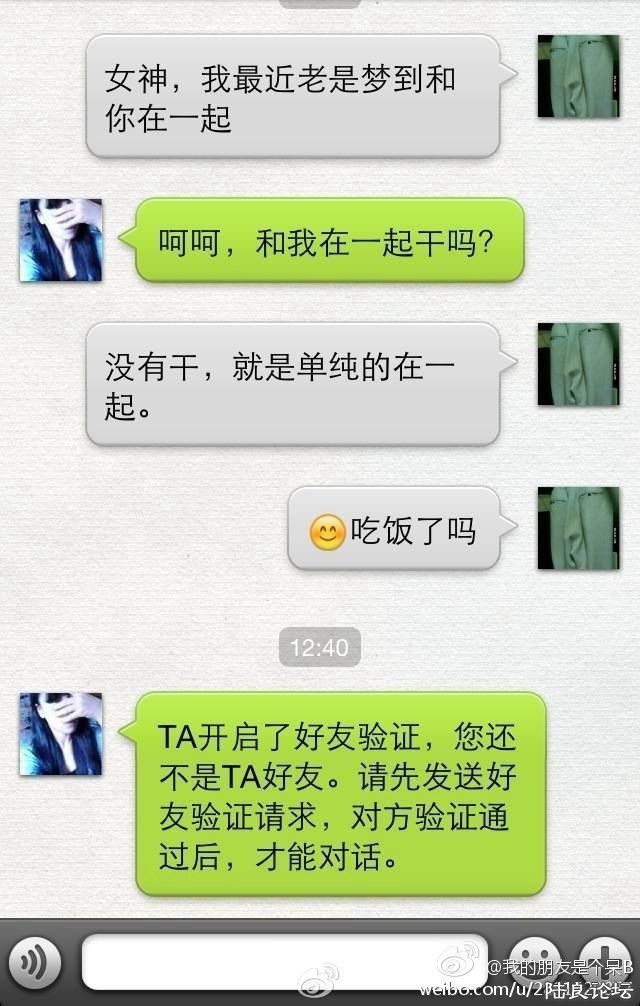640x1006 pixels.
Task: Tap avatar beside the 好友验证 notice message
Action: (x=61, y=734)
